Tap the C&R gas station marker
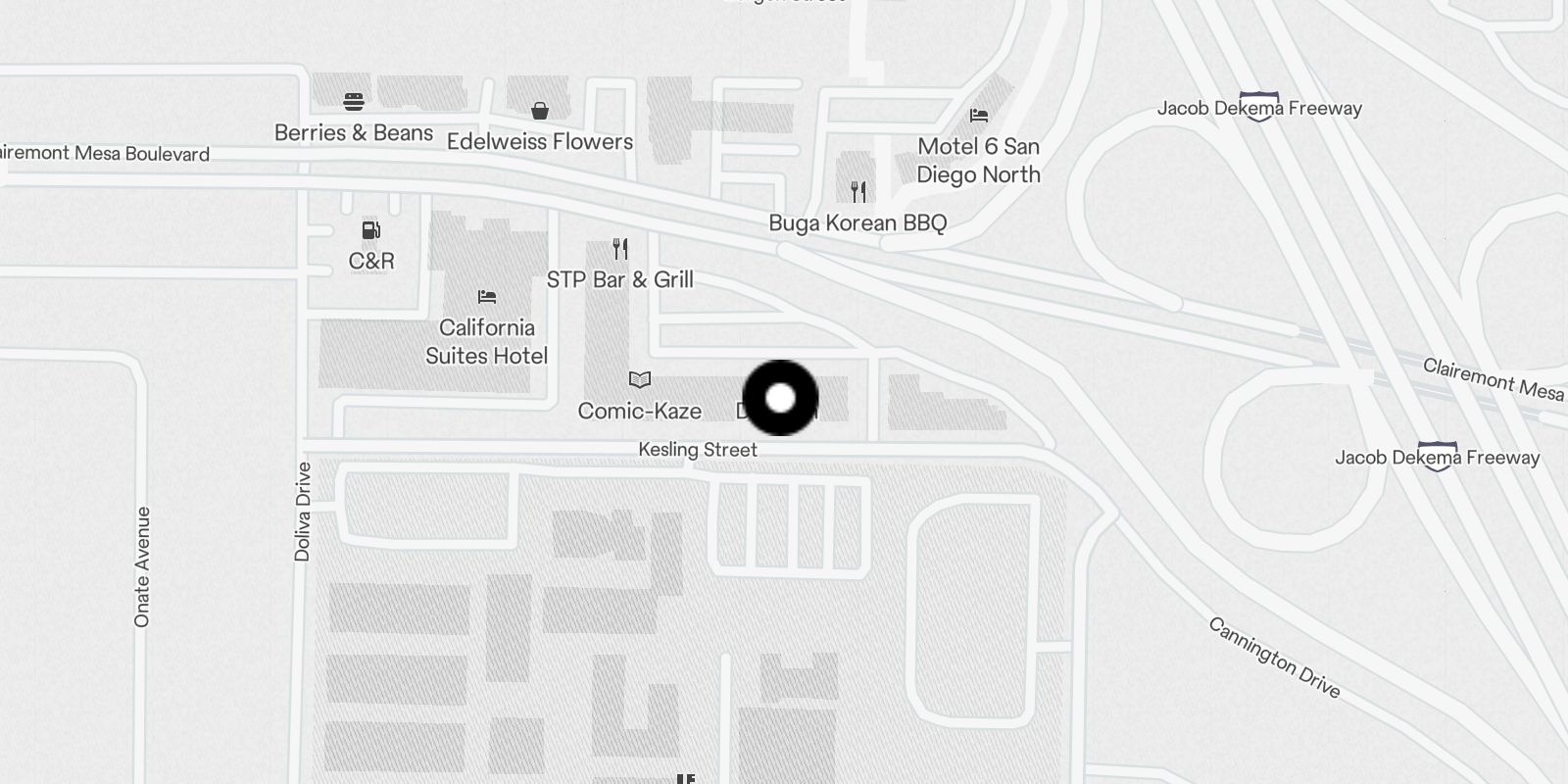The width and height of the screenshot is (1568, 784). coord(371,231)
